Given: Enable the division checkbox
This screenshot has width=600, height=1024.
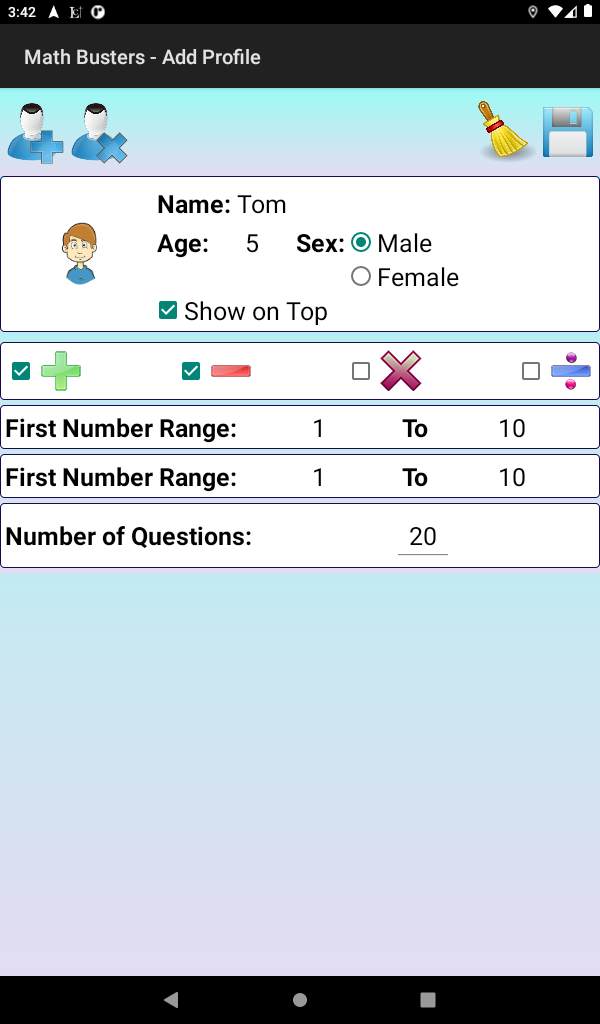Looking at the screenshot, I should pos(531,371).
